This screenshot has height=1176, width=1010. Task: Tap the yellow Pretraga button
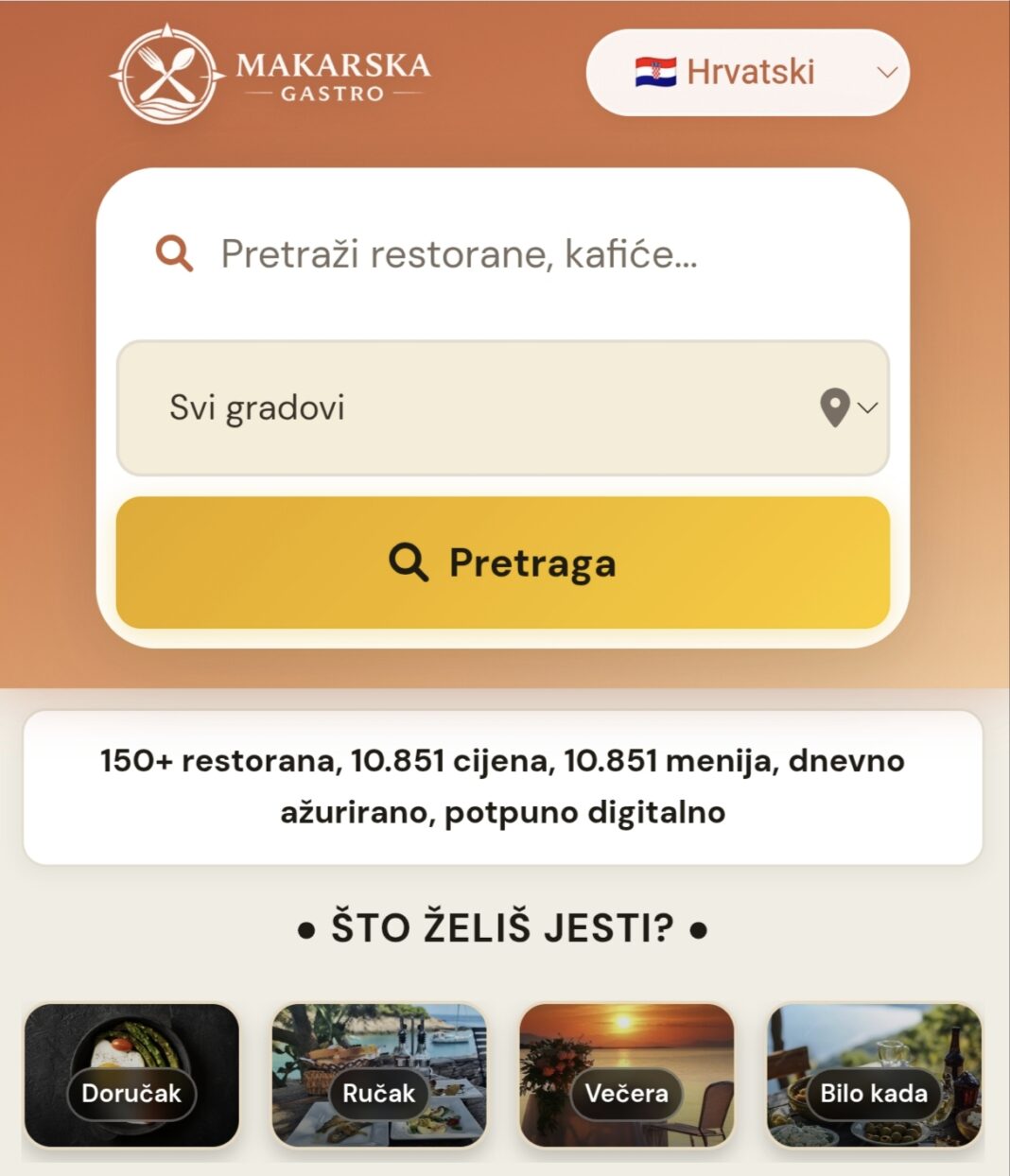tap(502, 562)
